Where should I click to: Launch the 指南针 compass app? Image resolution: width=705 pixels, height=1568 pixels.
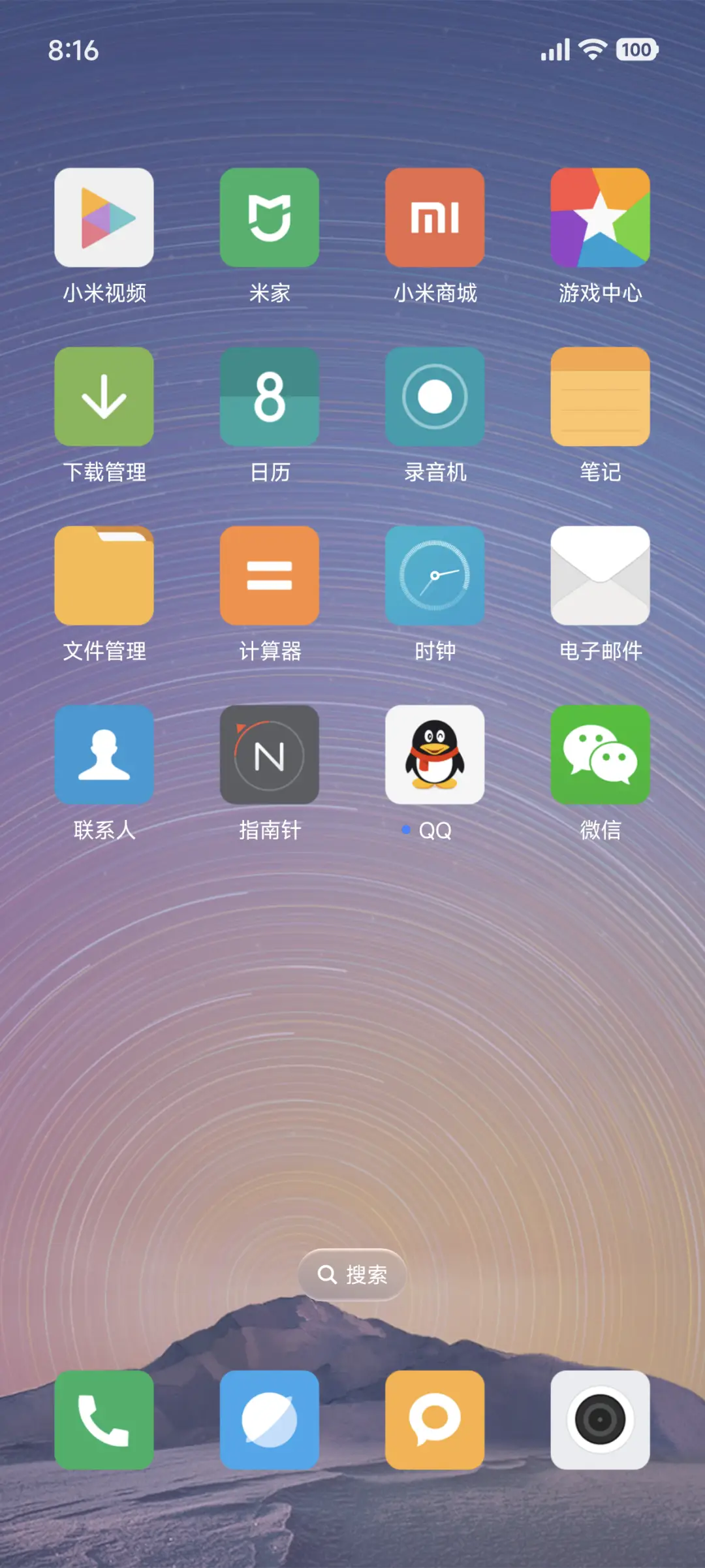270,755
